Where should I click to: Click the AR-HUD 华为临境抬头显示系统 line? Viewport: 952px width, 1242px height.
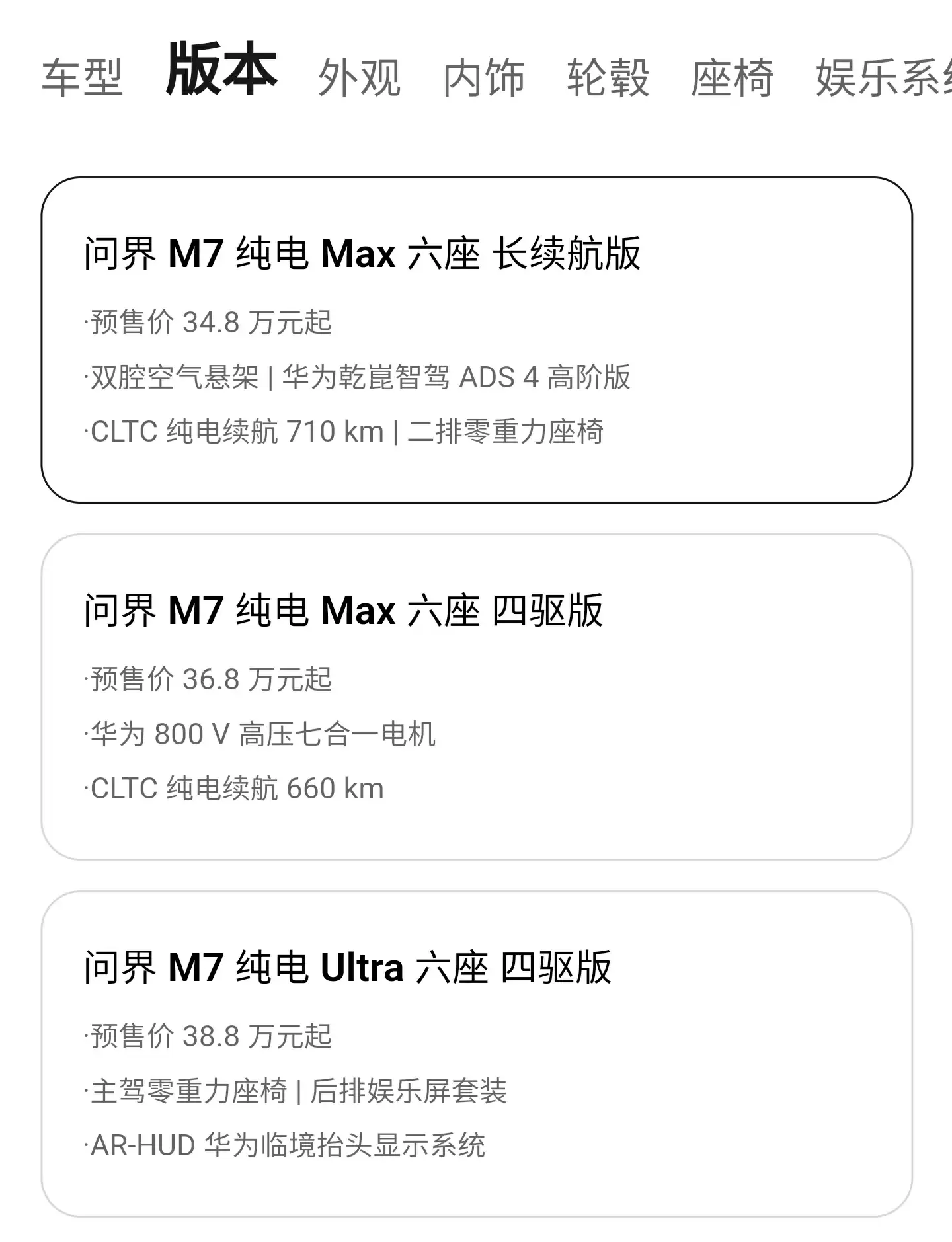pos(284,1144)
